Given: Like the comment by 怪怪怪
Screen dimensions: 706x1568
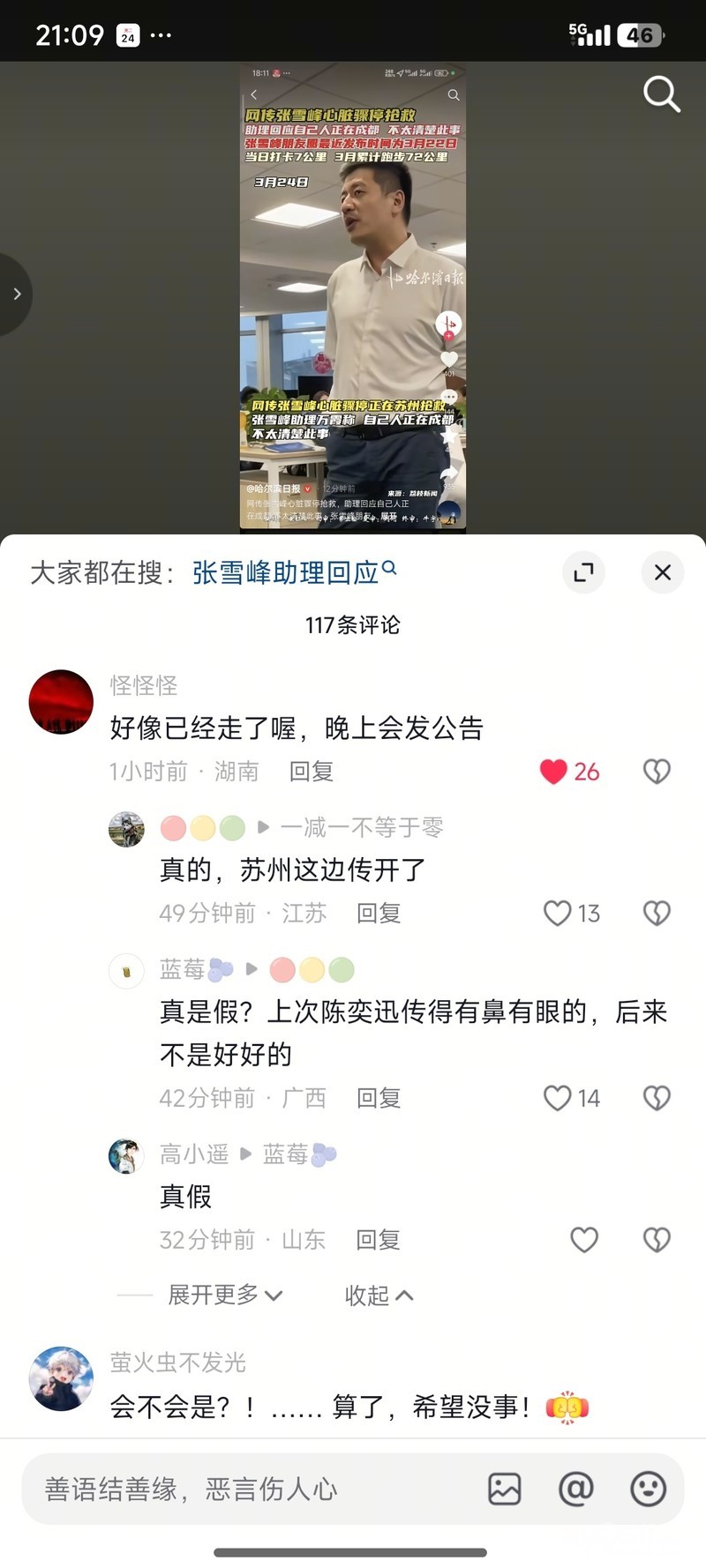Looking at the screenshot, I should [554, 772].
